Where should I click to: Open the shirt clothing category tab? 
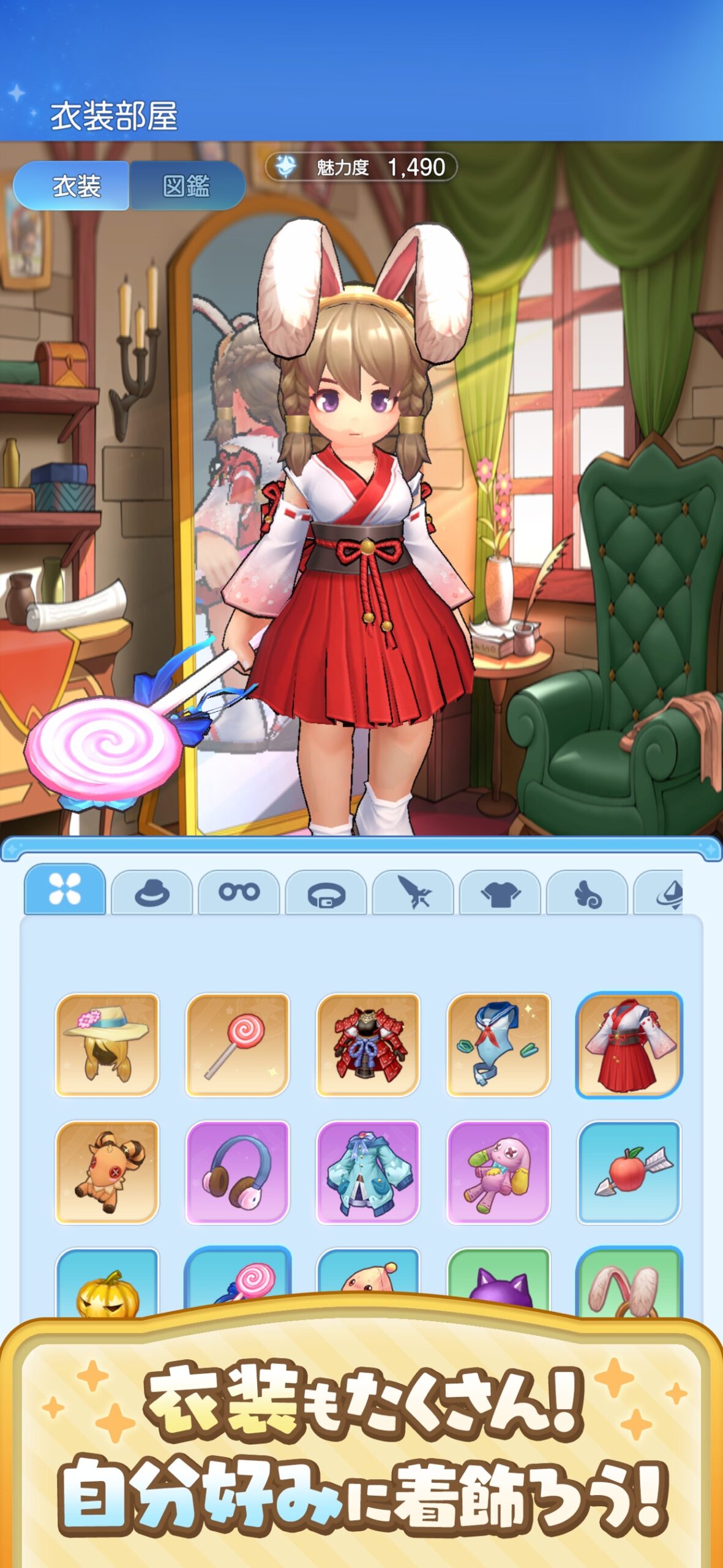click(500, 892)
